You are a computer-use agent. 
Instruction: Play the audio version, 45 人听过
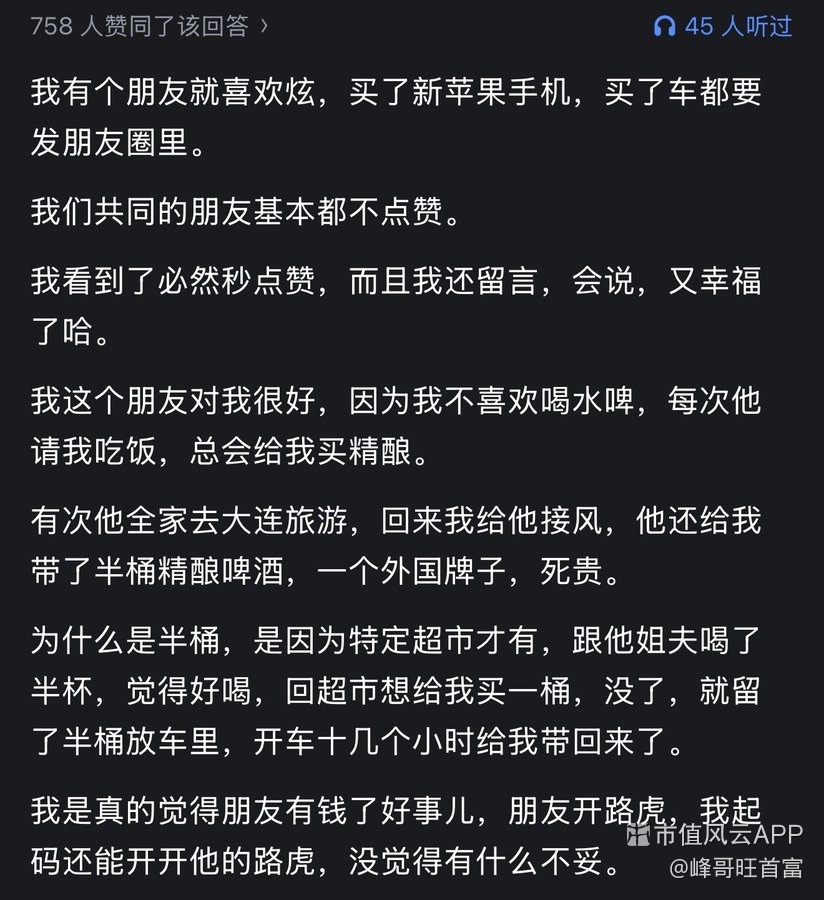click(722, 26)
